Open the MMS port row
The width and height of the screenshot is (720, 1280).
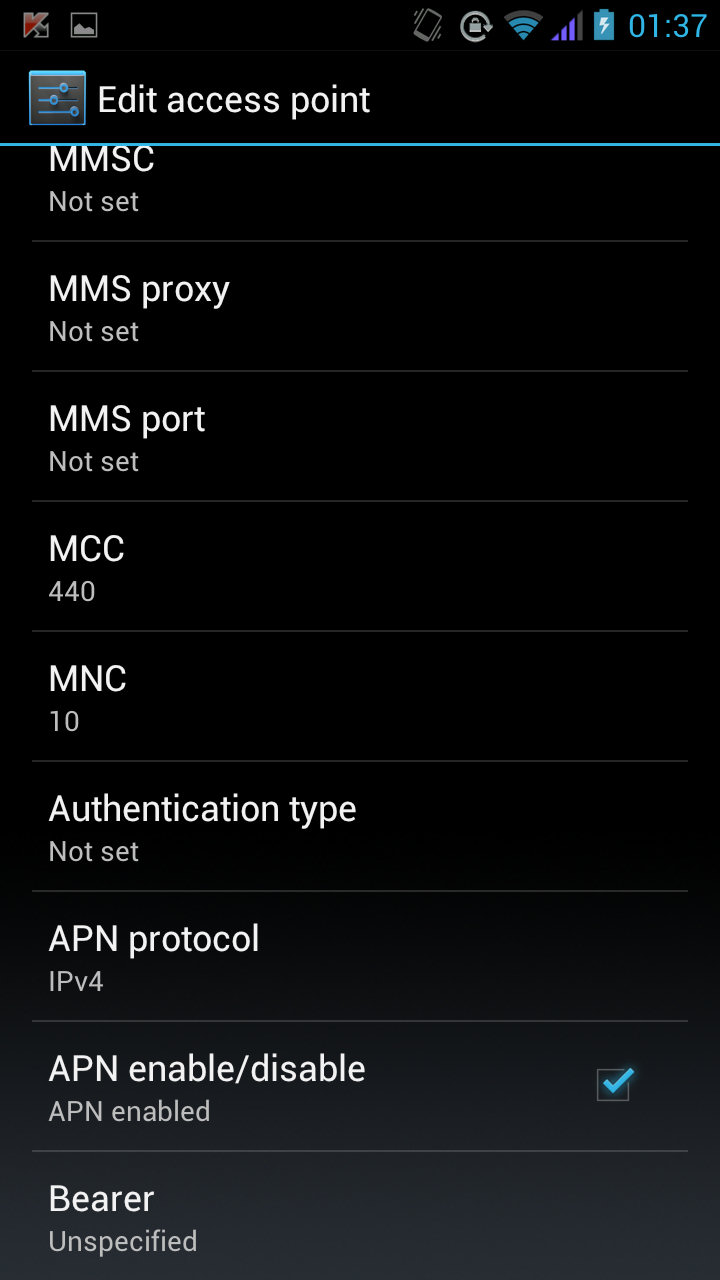point(360,437)
